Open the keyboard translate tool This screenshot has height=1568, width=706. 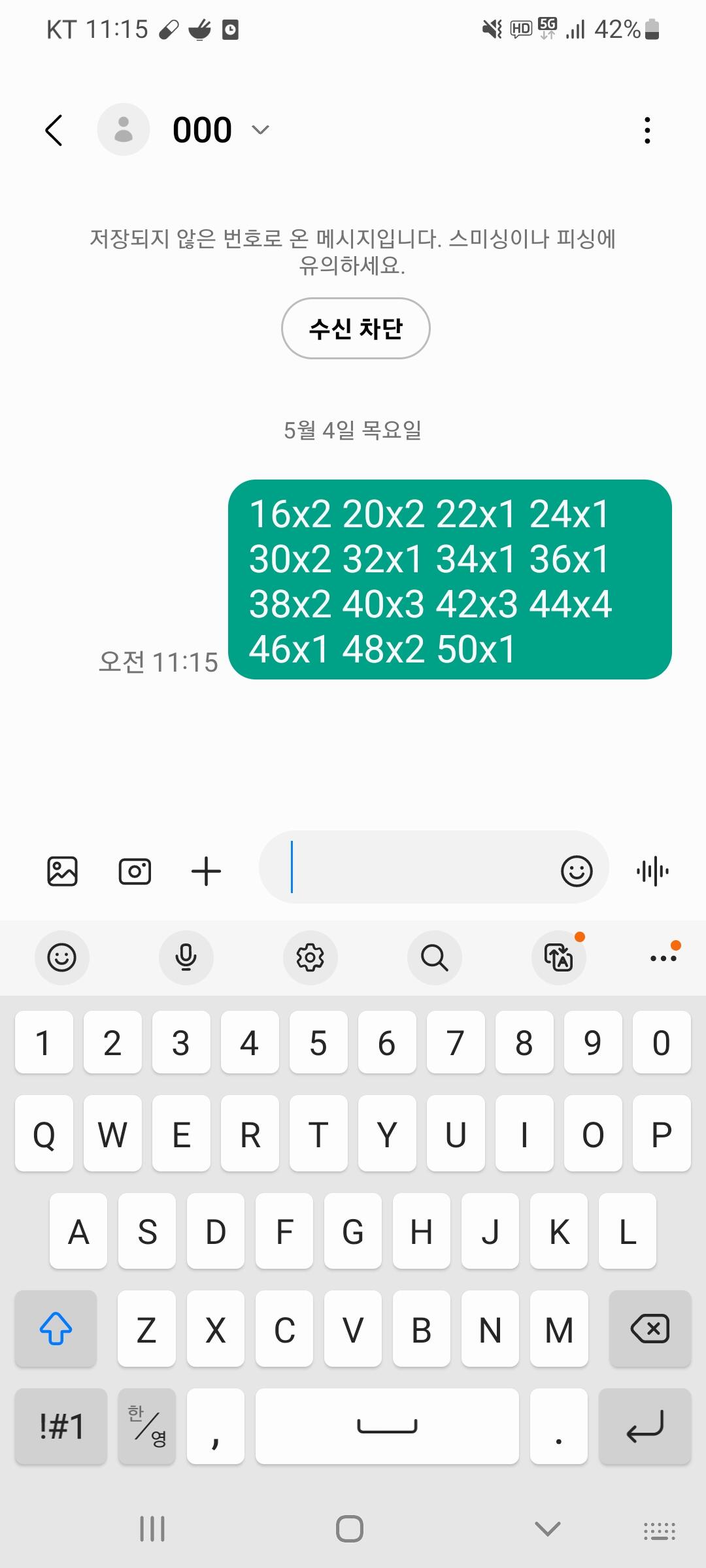point(559,958)
